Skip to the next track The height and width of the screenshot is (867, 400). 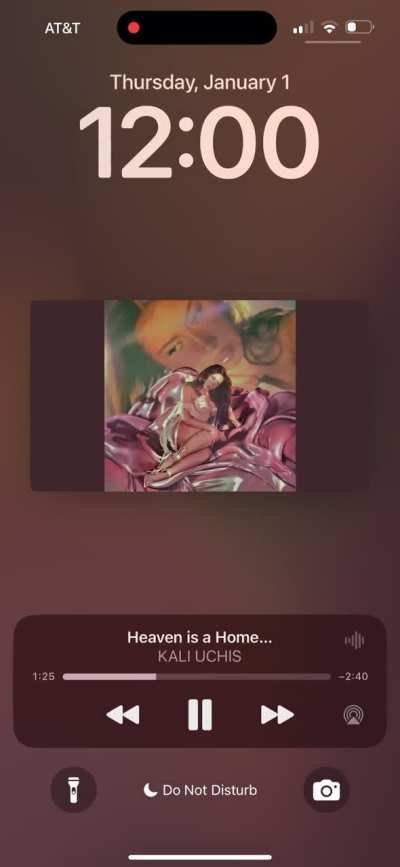[277, 714]
